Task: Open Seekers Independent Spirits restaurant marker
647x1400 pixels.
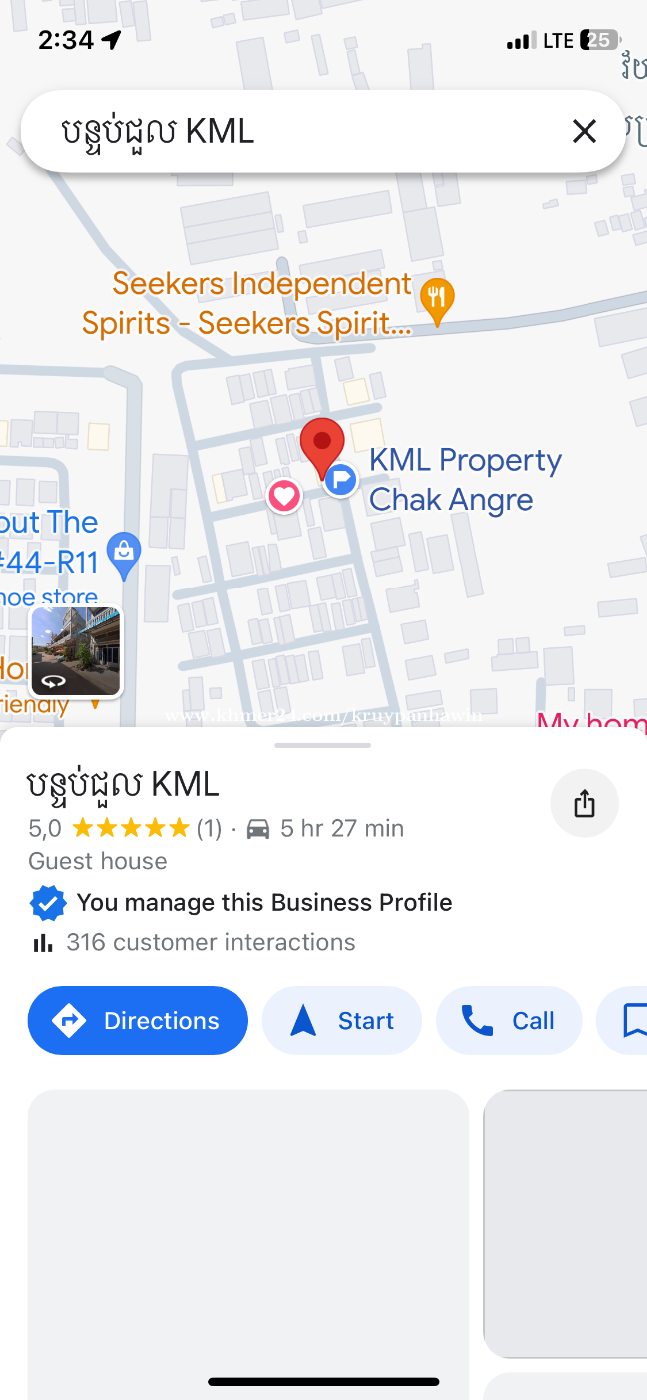Action: [438, 297]
